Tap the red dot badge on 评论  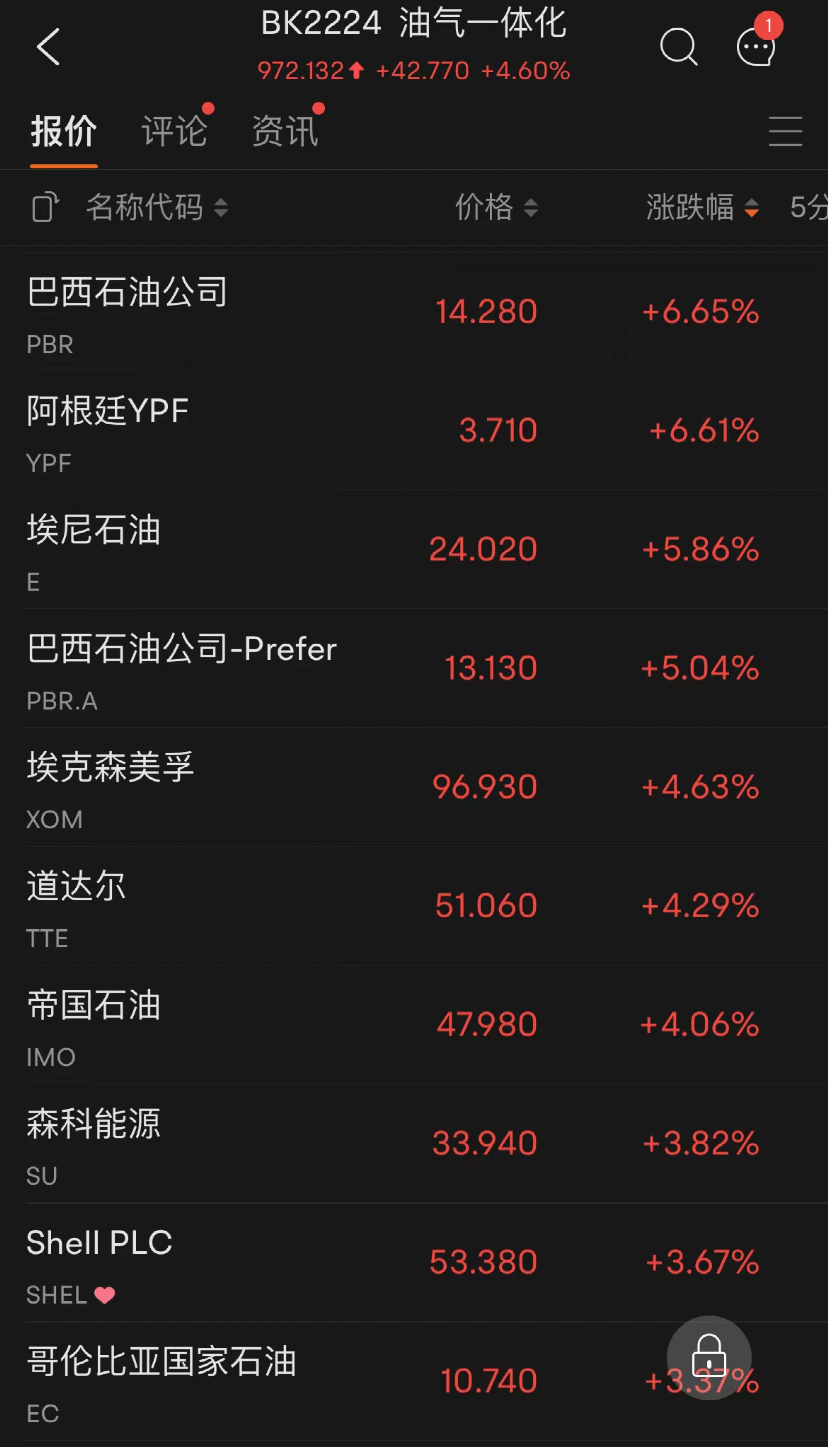point(207,108)
